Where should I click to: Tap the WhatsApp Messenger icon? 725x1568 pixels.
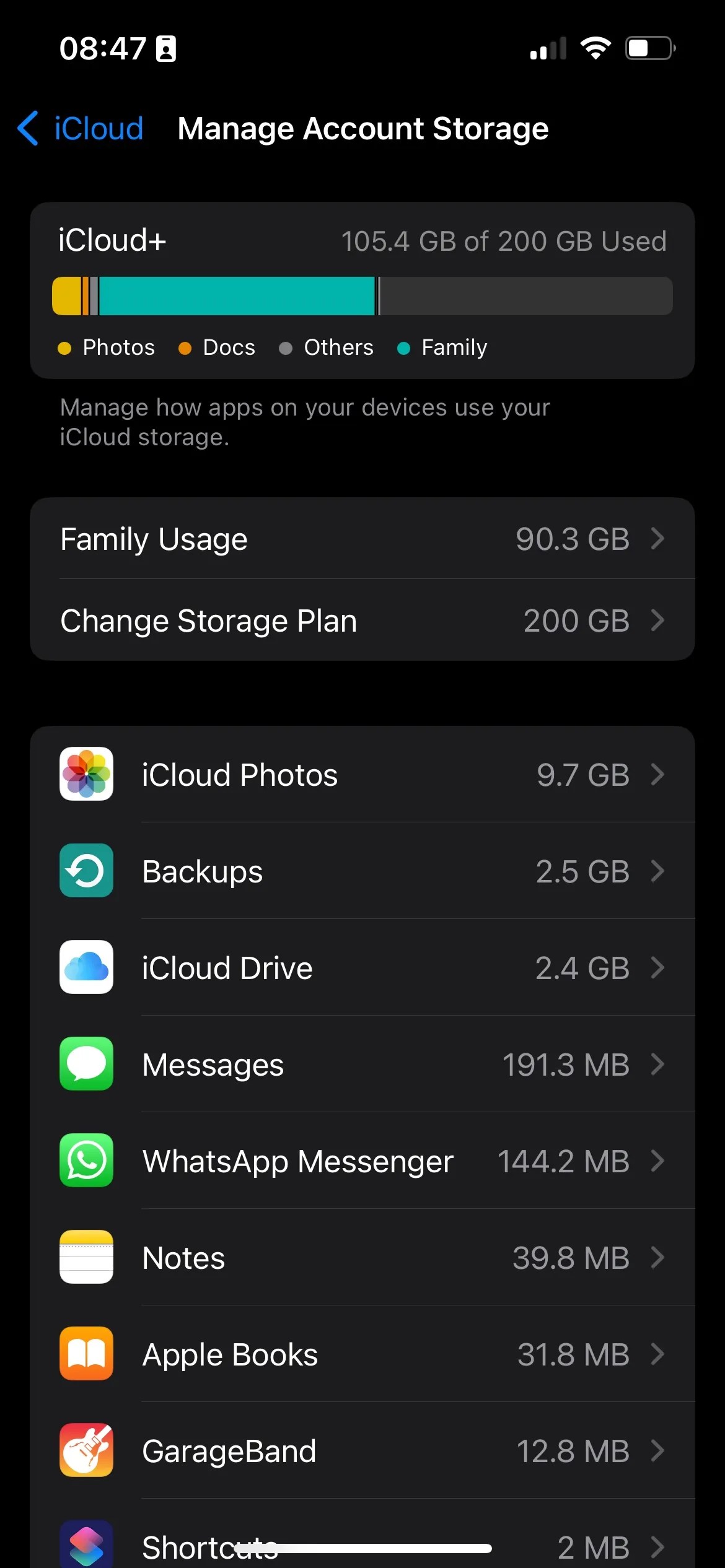(x=86, y=1161)
